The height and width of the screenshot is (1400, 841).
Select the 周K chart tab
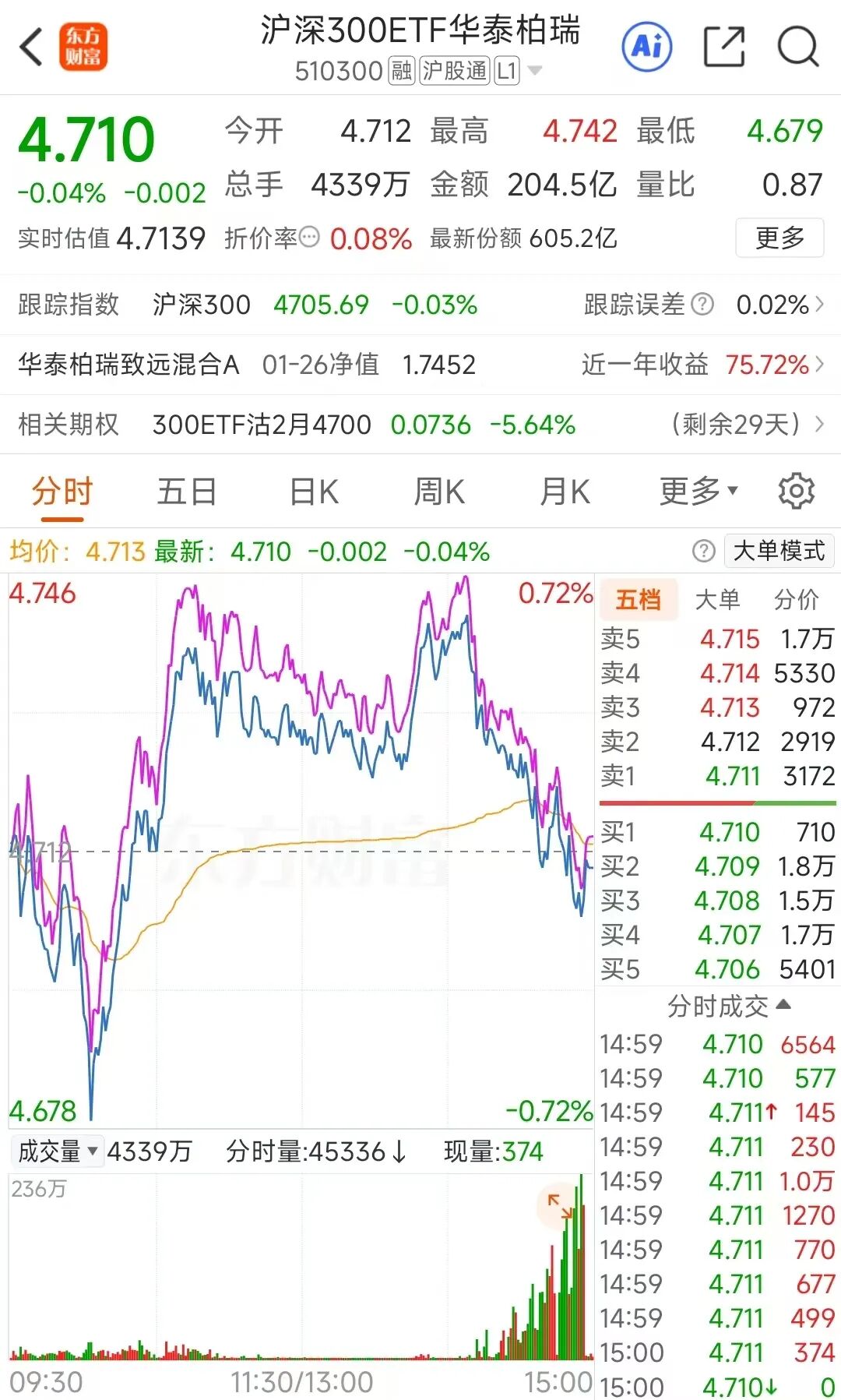[x=439, y=492]
